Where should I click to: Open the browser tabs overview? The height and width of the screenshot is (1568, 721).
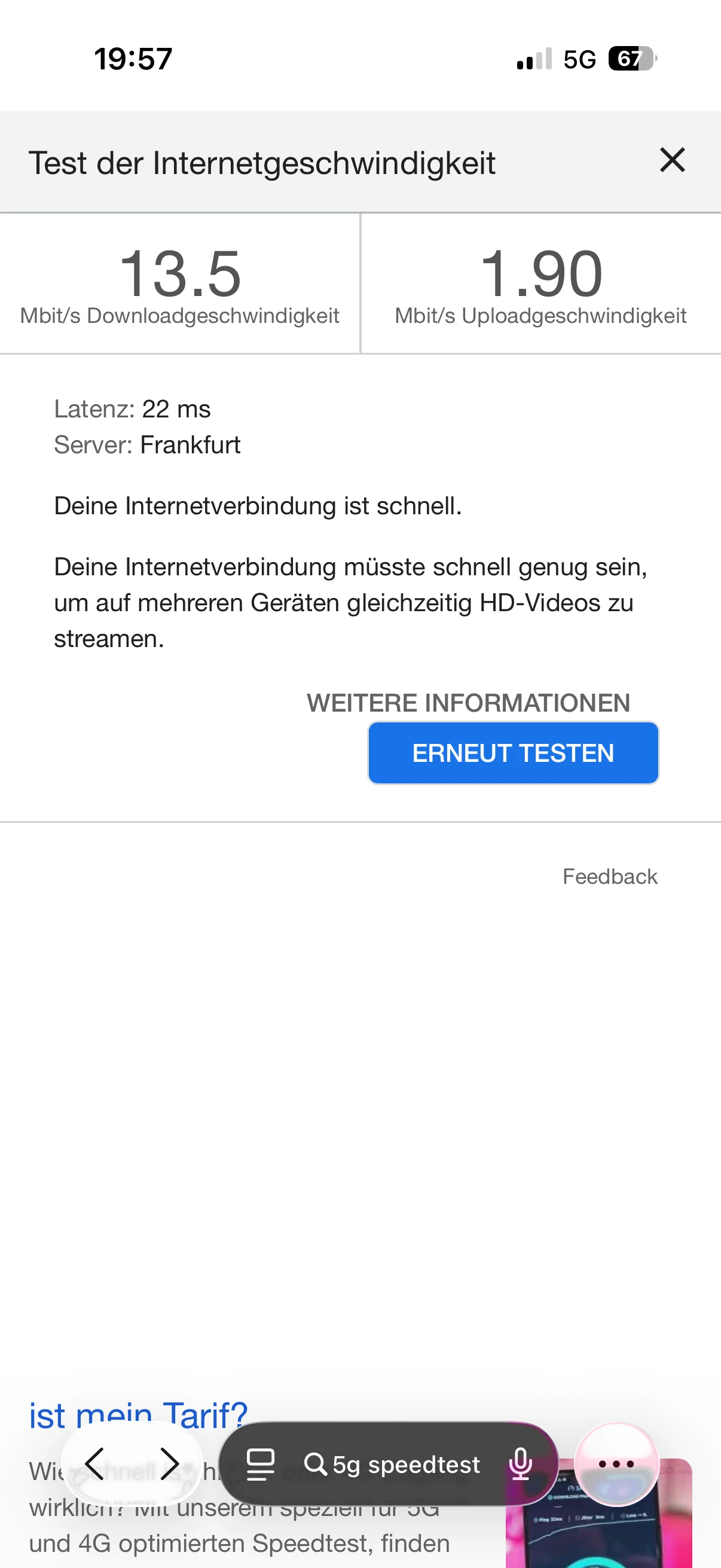[261, 1465]
